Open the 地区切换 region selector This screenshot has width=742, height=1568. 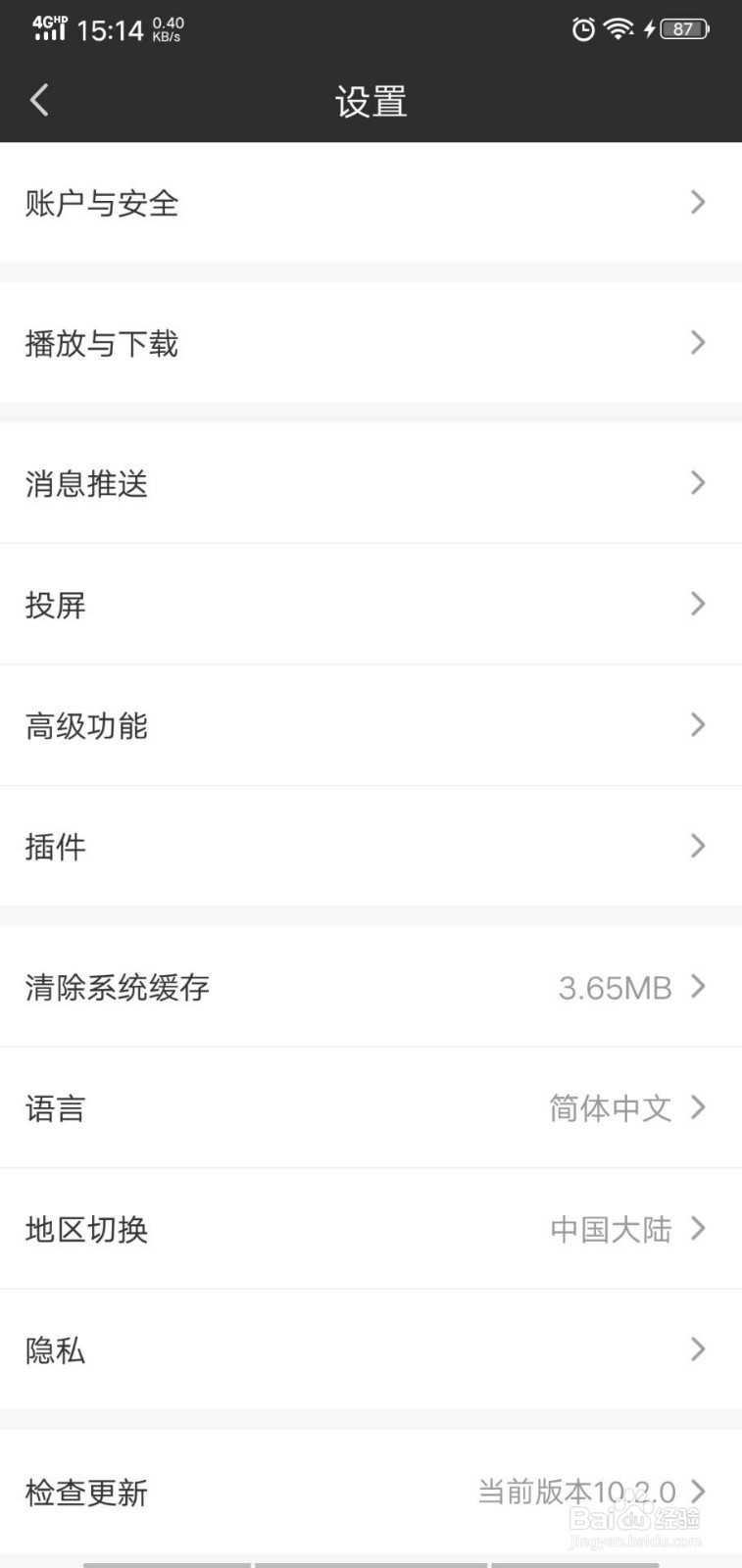coord(371,1230)
